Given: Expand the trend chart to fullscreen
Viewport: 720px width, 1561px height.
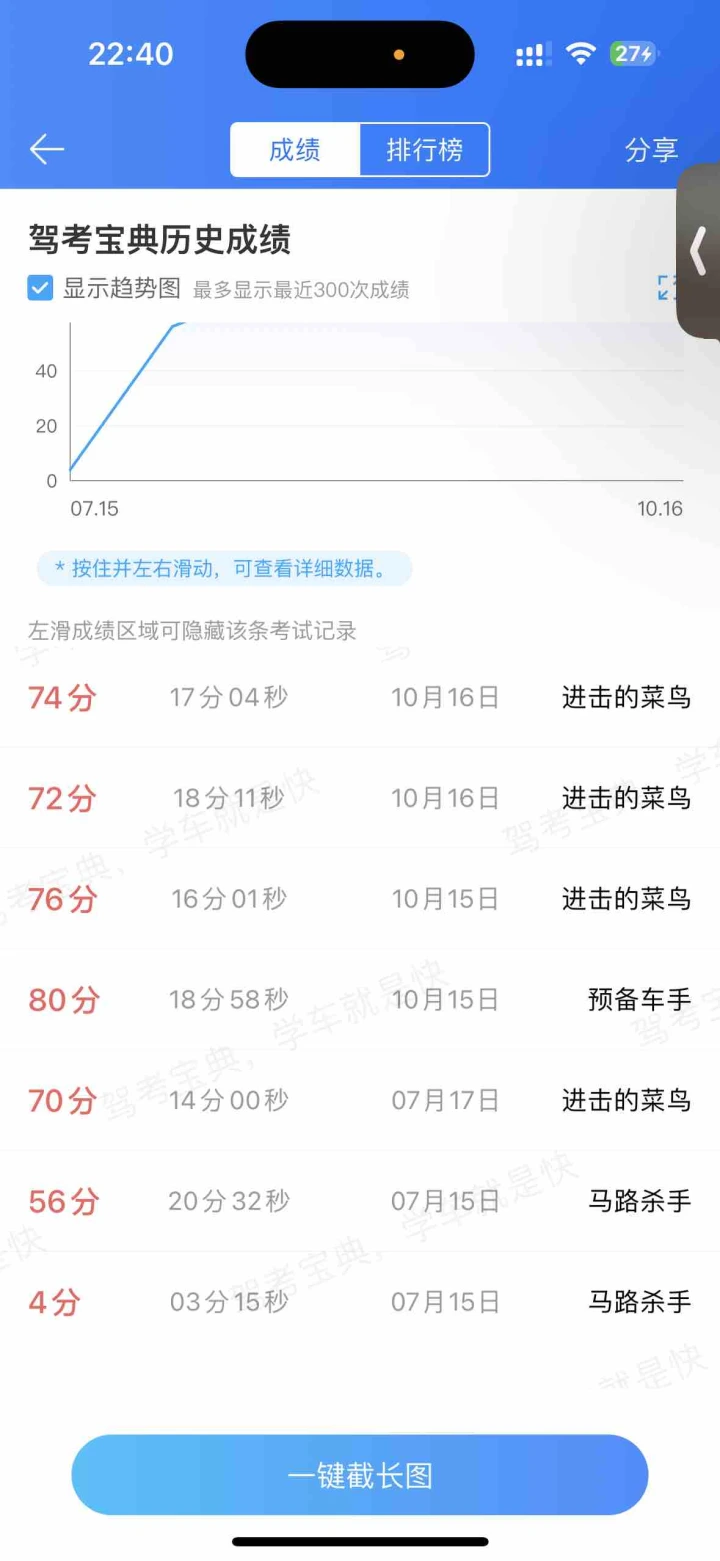Looking at the screenshot, I should (x=667, y=289).
